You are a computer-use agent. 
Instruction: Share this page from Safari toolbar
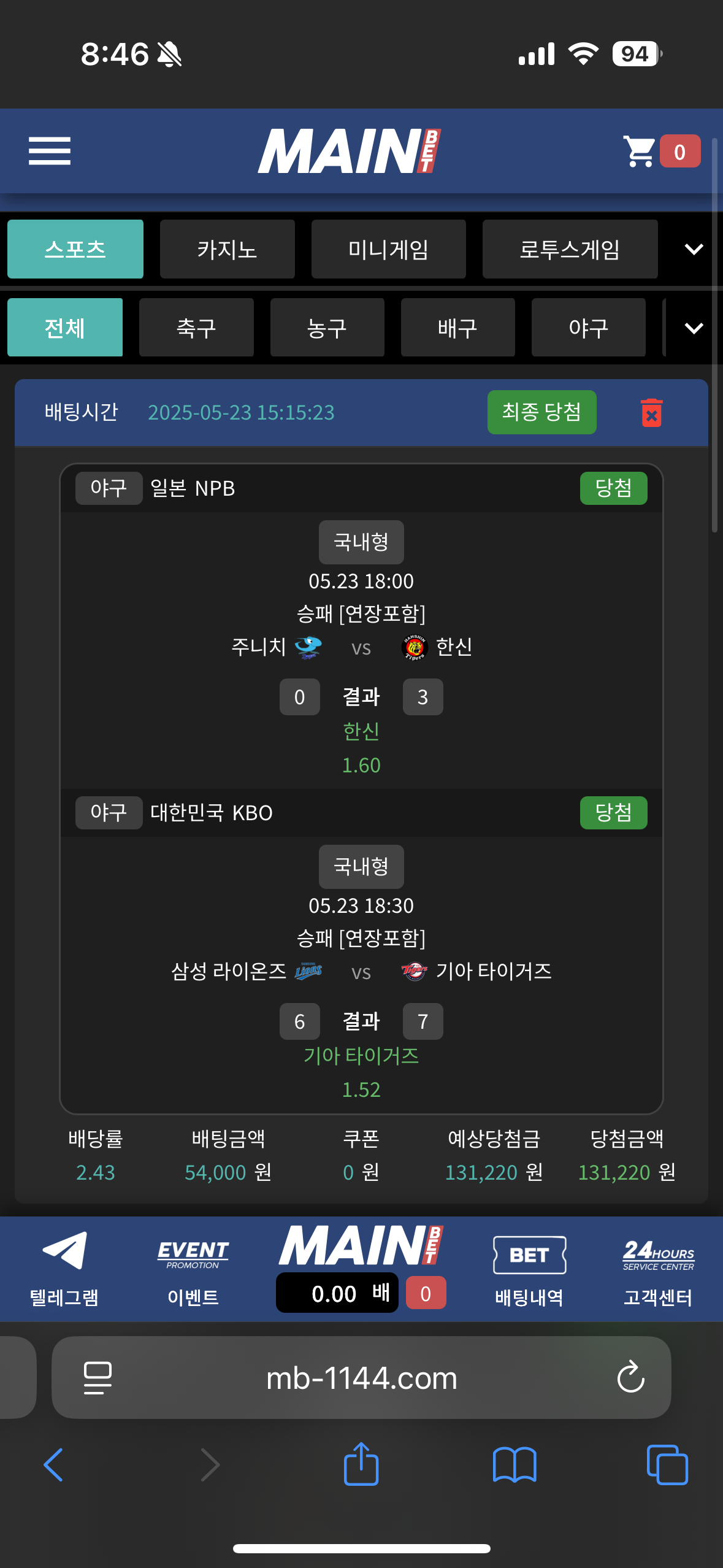coord(361,1465)
